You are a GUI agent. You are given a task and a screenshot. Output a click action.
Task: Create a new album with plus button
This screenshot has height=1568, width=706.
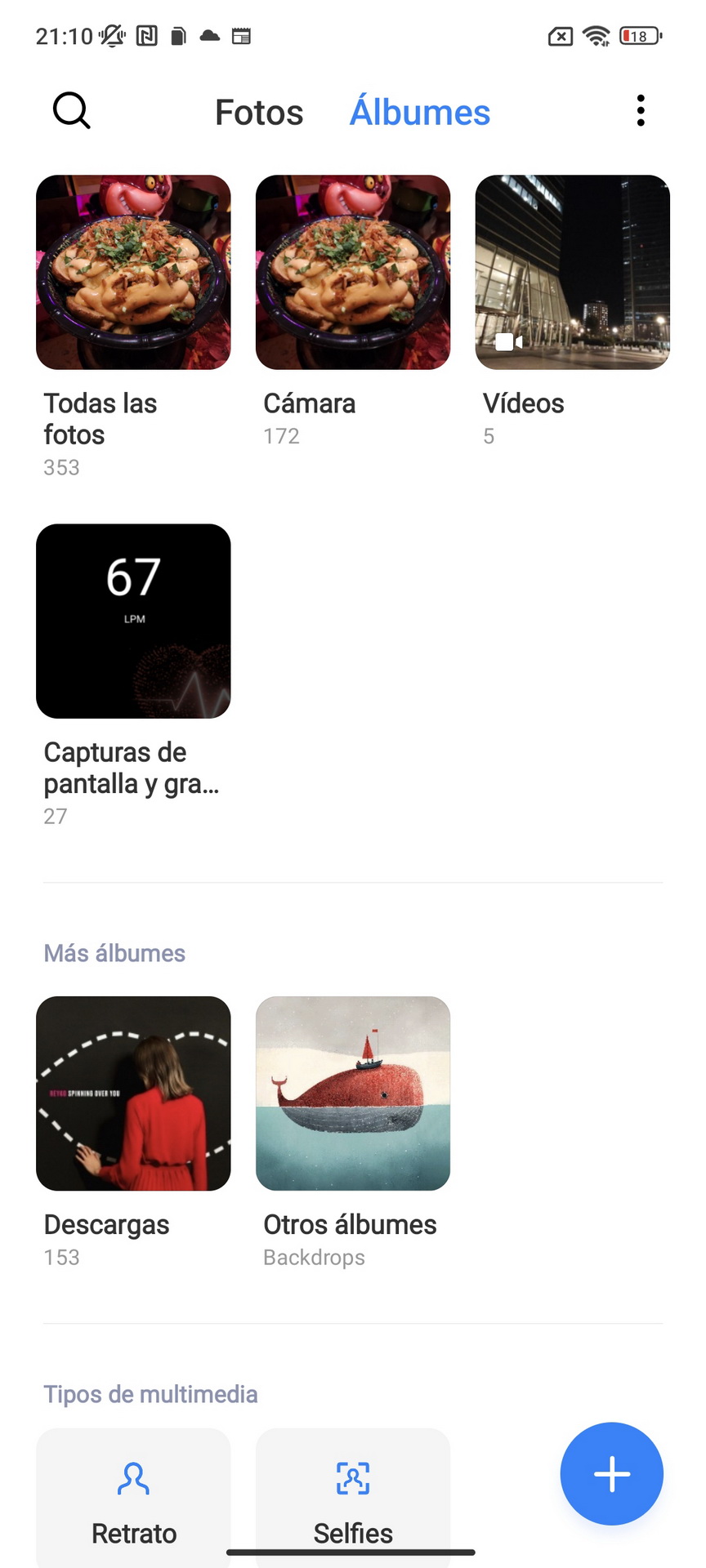(611, 1474)
